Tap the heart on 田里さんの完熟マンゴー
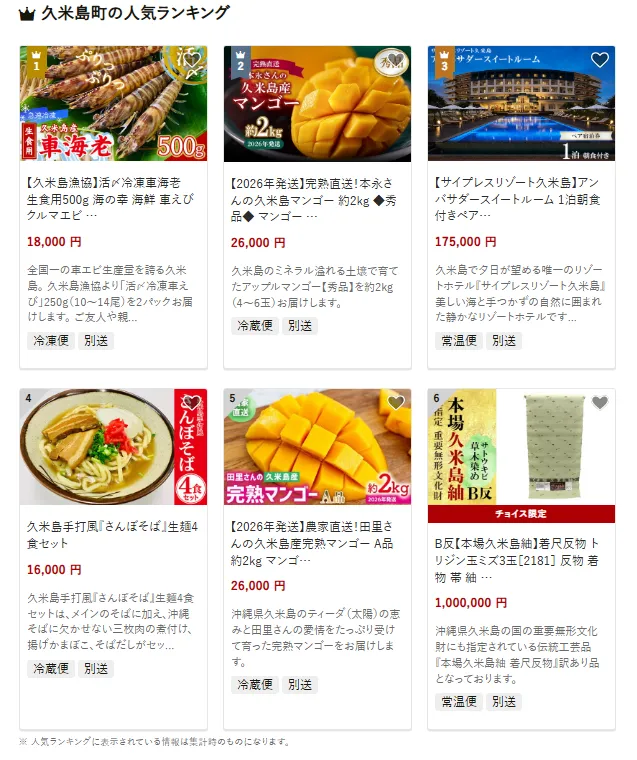 tap(396, 402)
